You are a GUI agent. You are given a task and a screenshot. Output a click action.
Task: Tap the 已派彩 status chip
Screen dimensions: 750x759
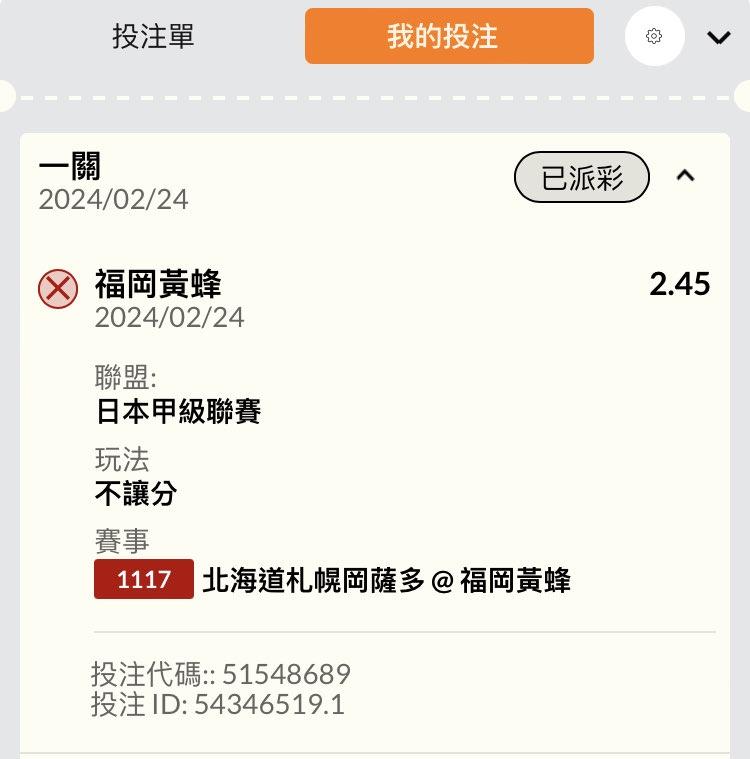tap(582, 178)
